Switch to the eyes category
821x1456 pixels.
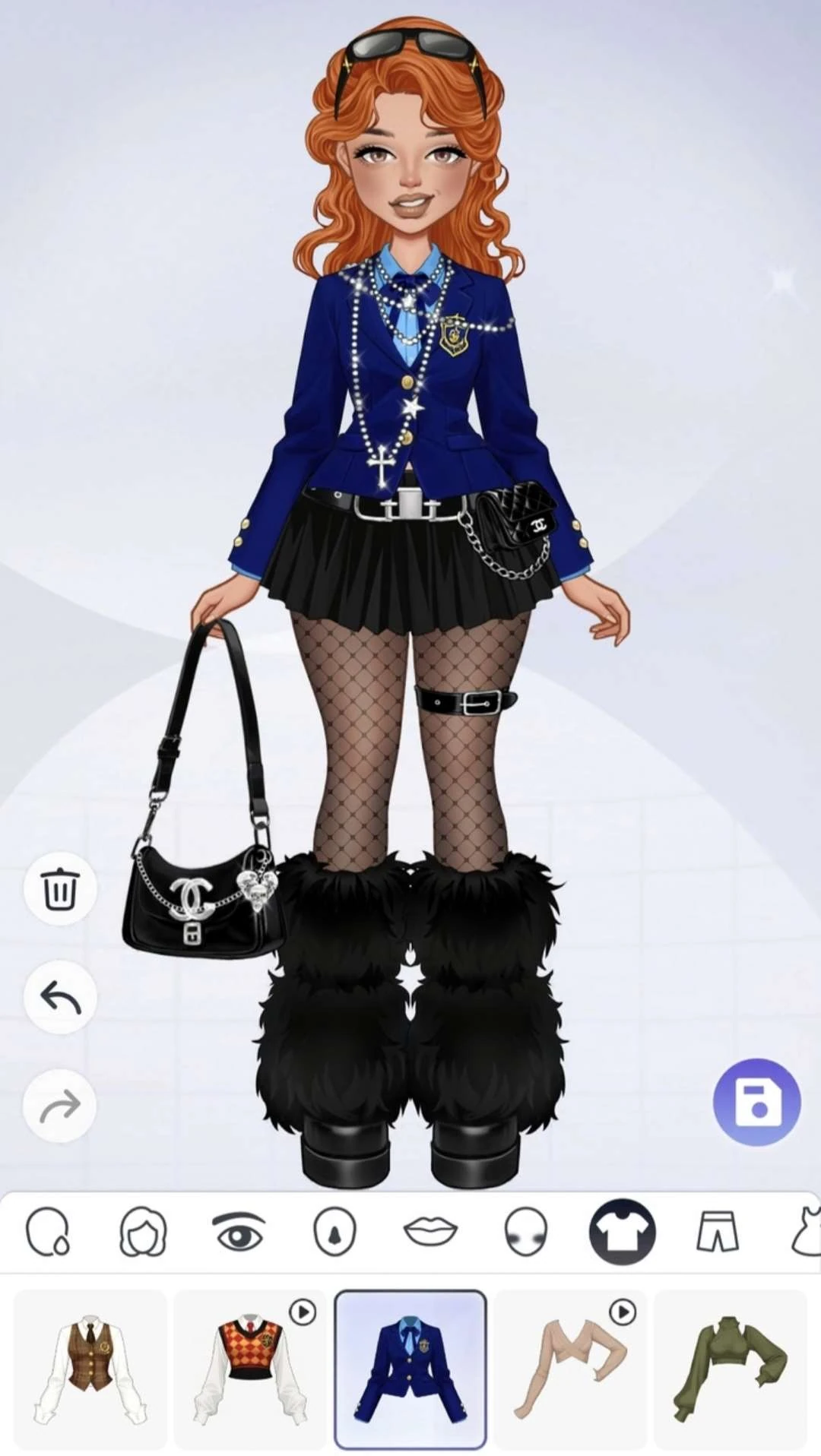239,1232
